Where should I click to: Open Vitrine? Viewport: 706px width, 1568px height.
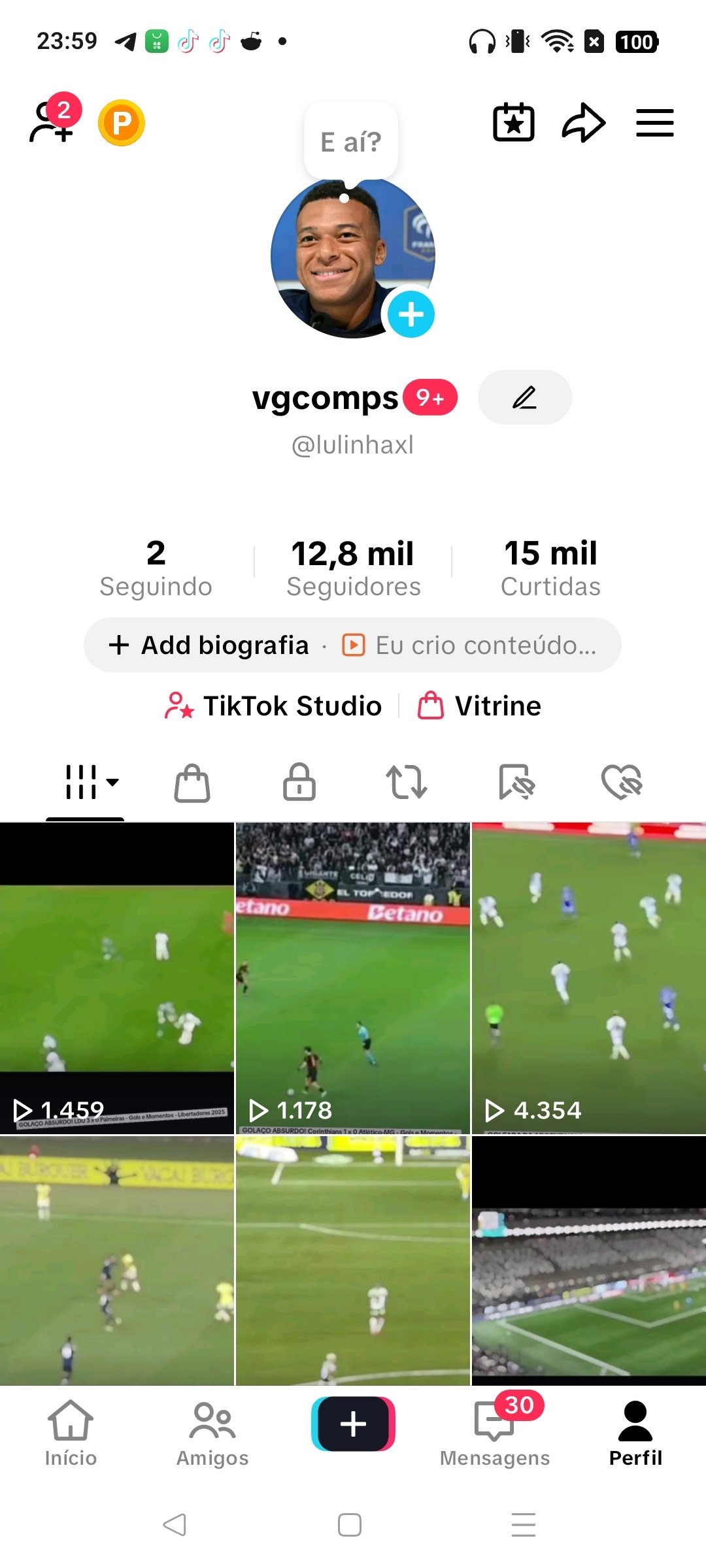[480, 706]
